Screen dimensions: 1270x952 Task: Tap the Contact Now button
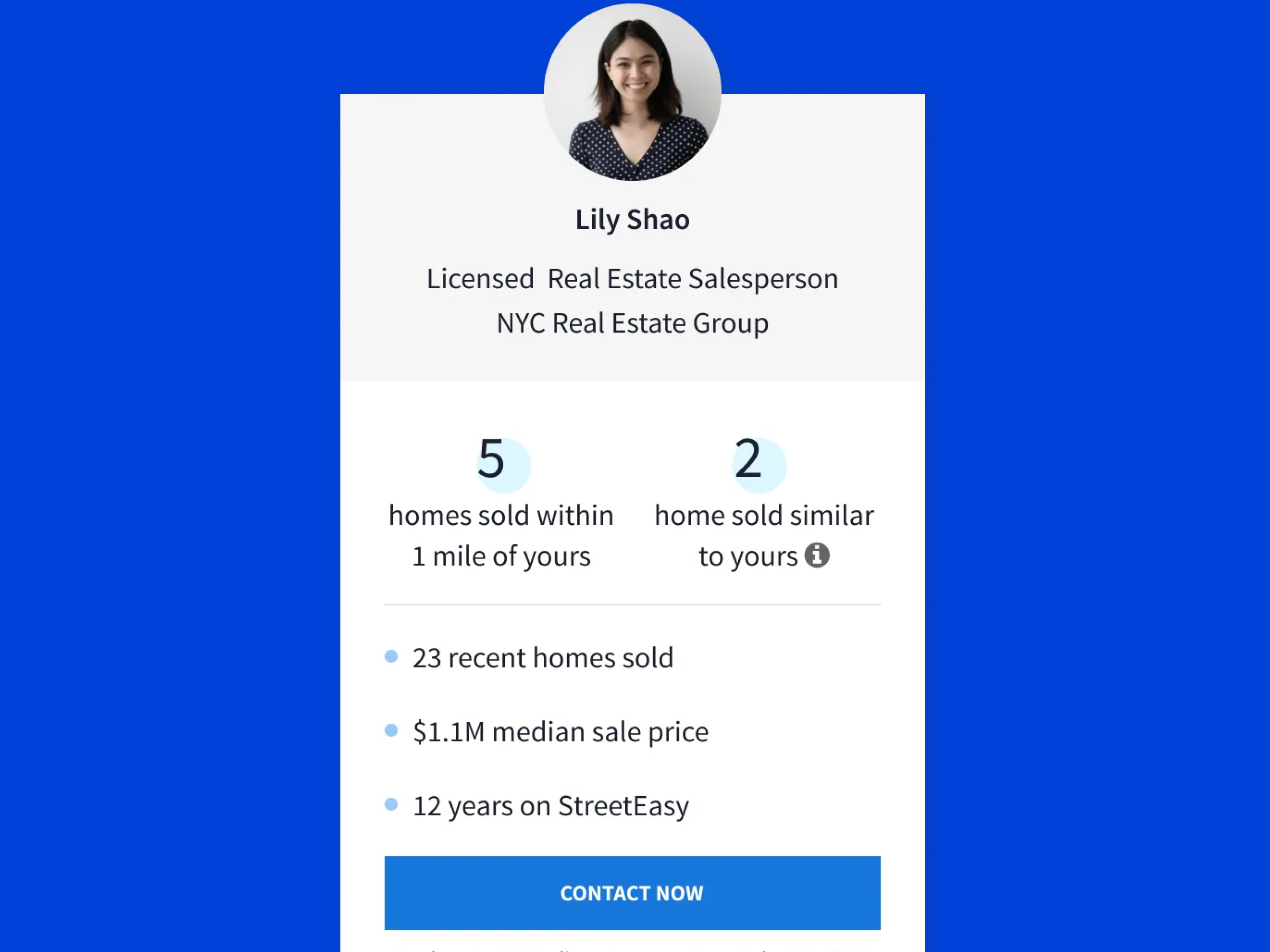[x=632, y=893]
